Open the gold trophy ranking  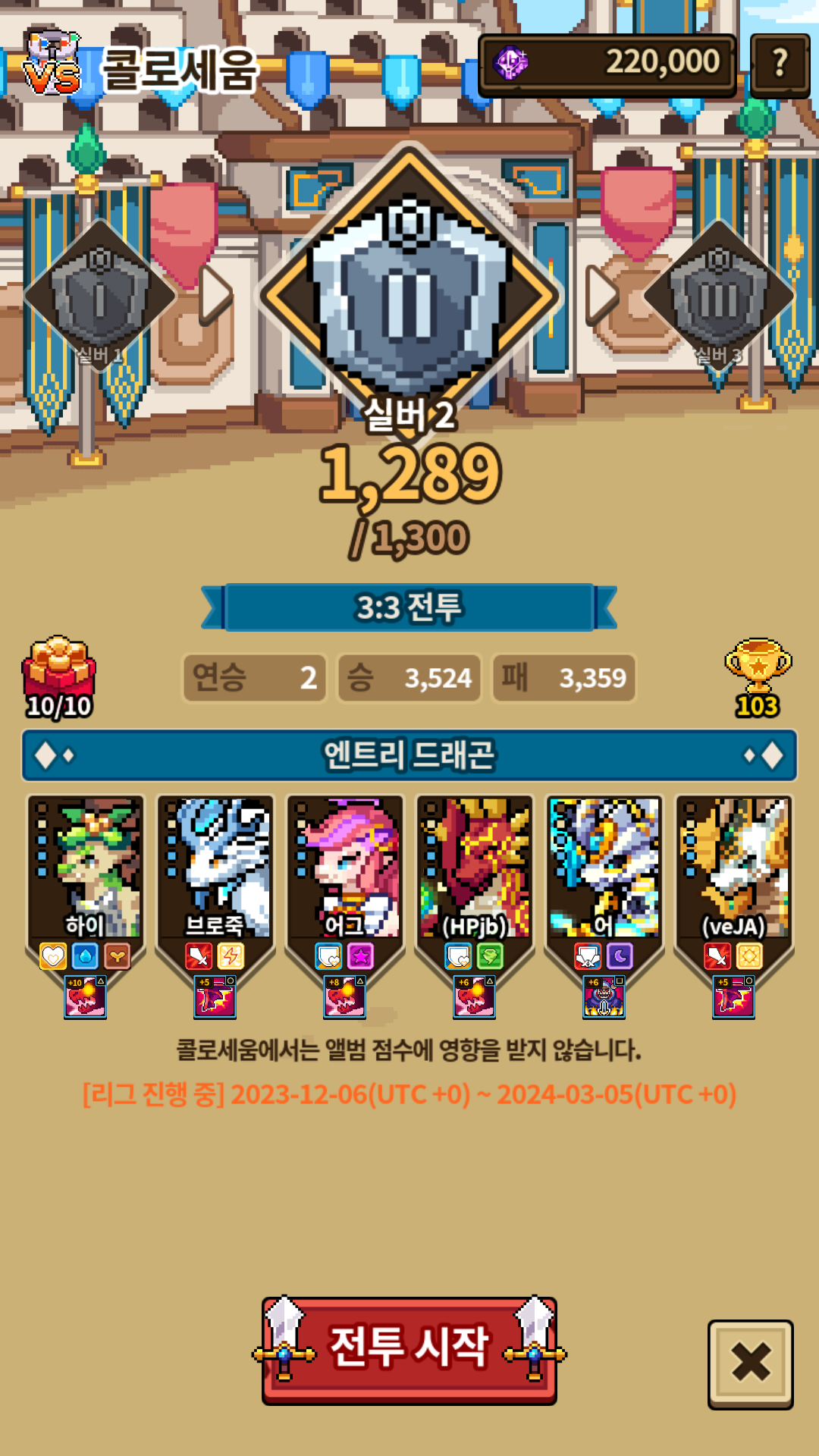758,677
